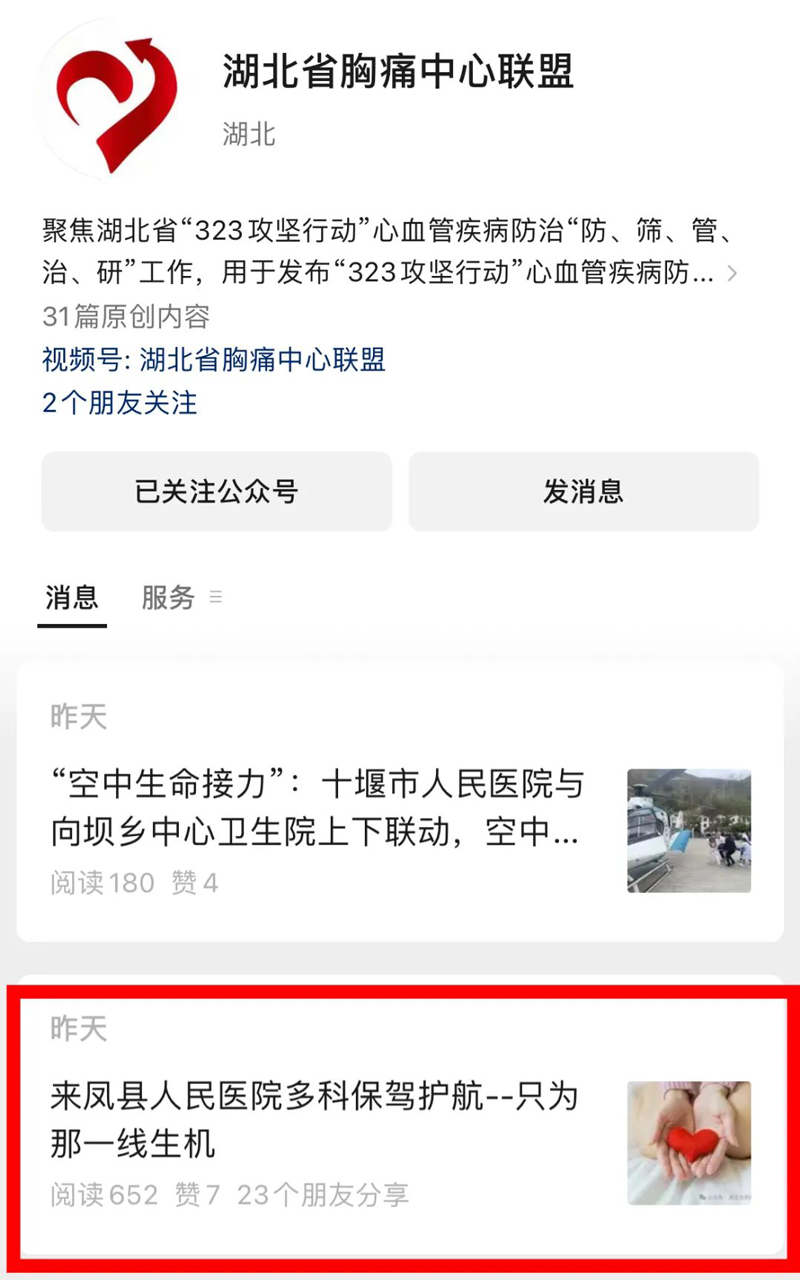The height and width of the screenshot is (1280, 800).
Task: Click the 2个朋友关注 link
Action: point(119,404)
